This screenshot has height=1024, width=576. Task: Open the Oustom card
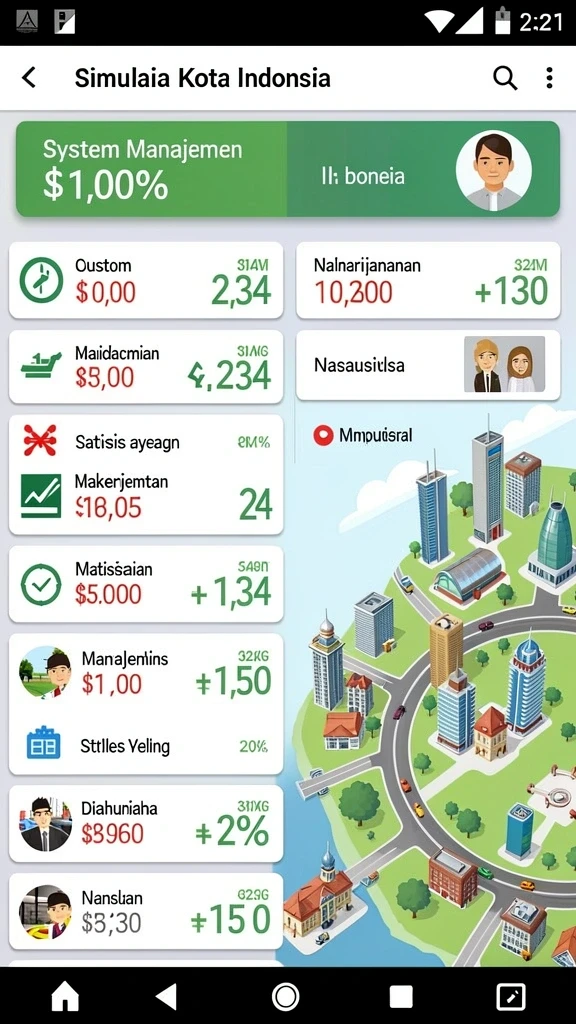coord(146,280)
